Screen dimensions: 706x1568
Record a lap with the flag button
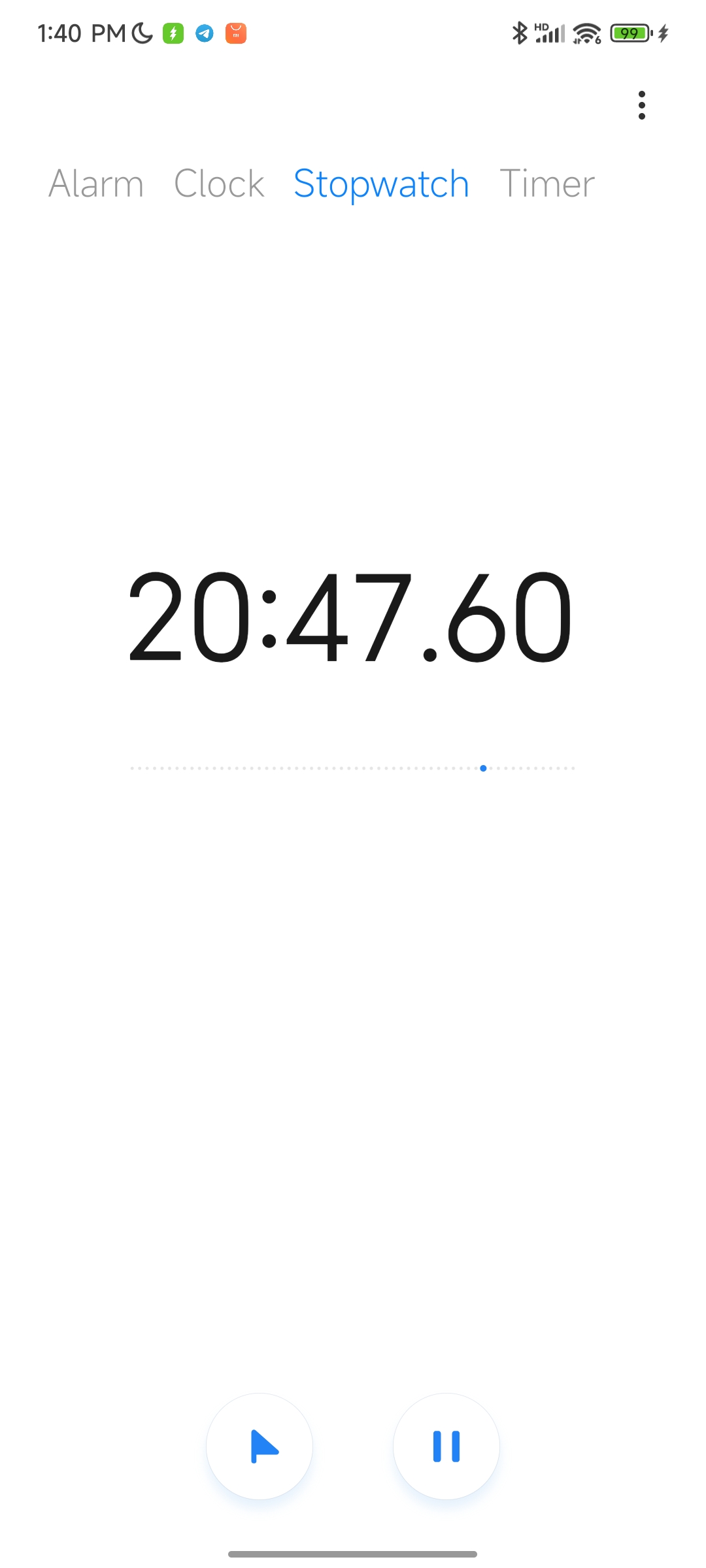(260, 1446)
